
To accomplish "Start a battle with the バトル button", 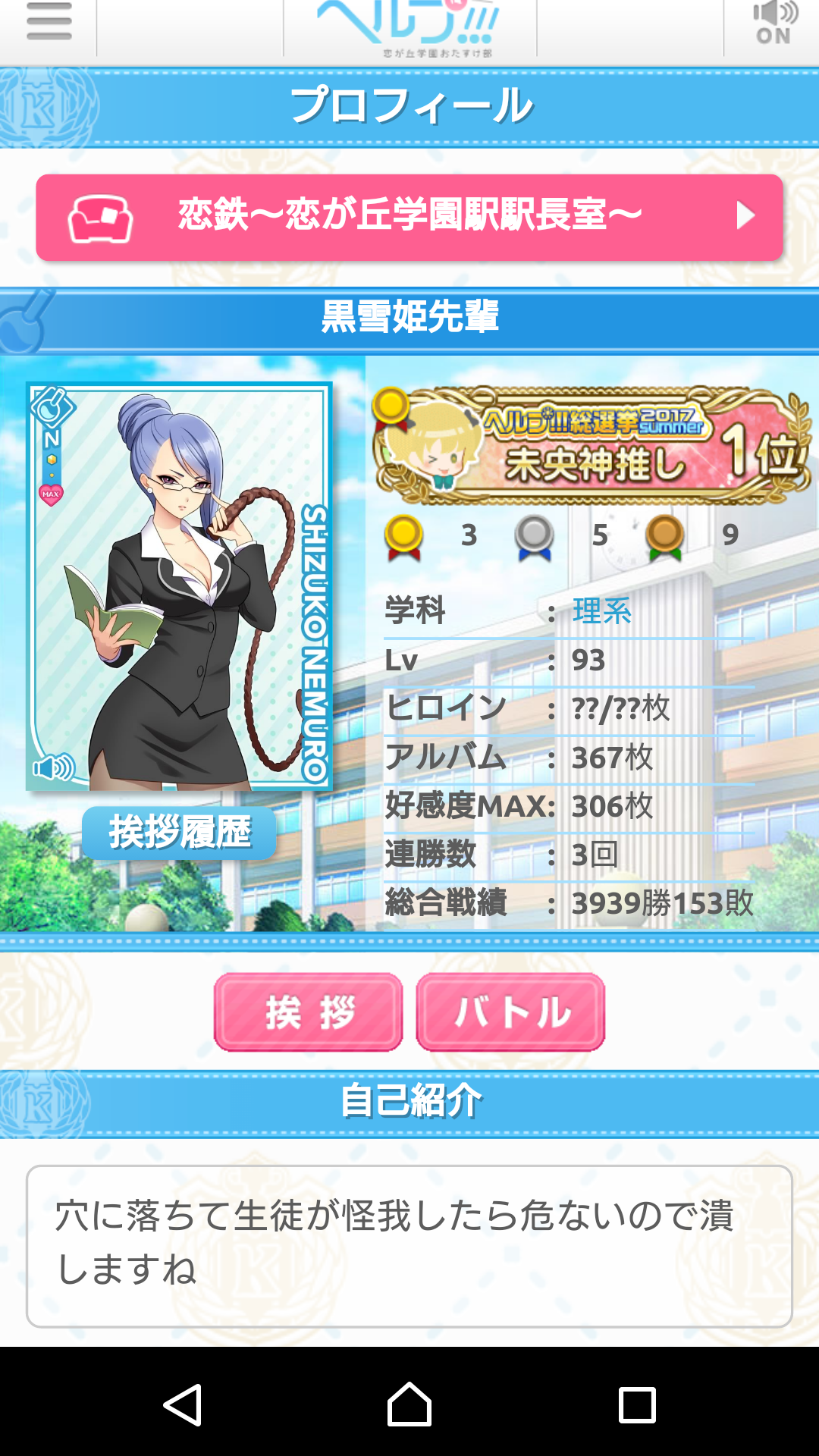I will [x=510, y=1012].
